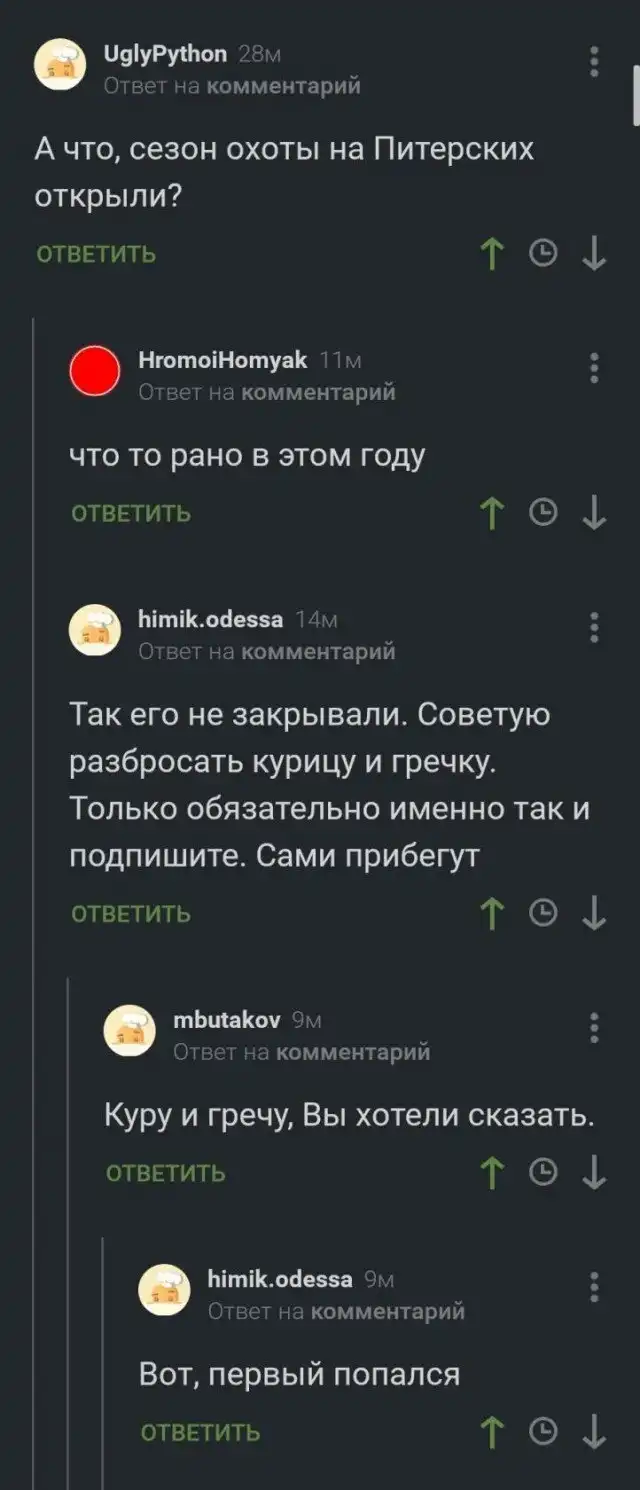Upvote UglyPython's comment
Image resolution: width=640 pixels, height=1490 pixels.
(x=491, y=254)
